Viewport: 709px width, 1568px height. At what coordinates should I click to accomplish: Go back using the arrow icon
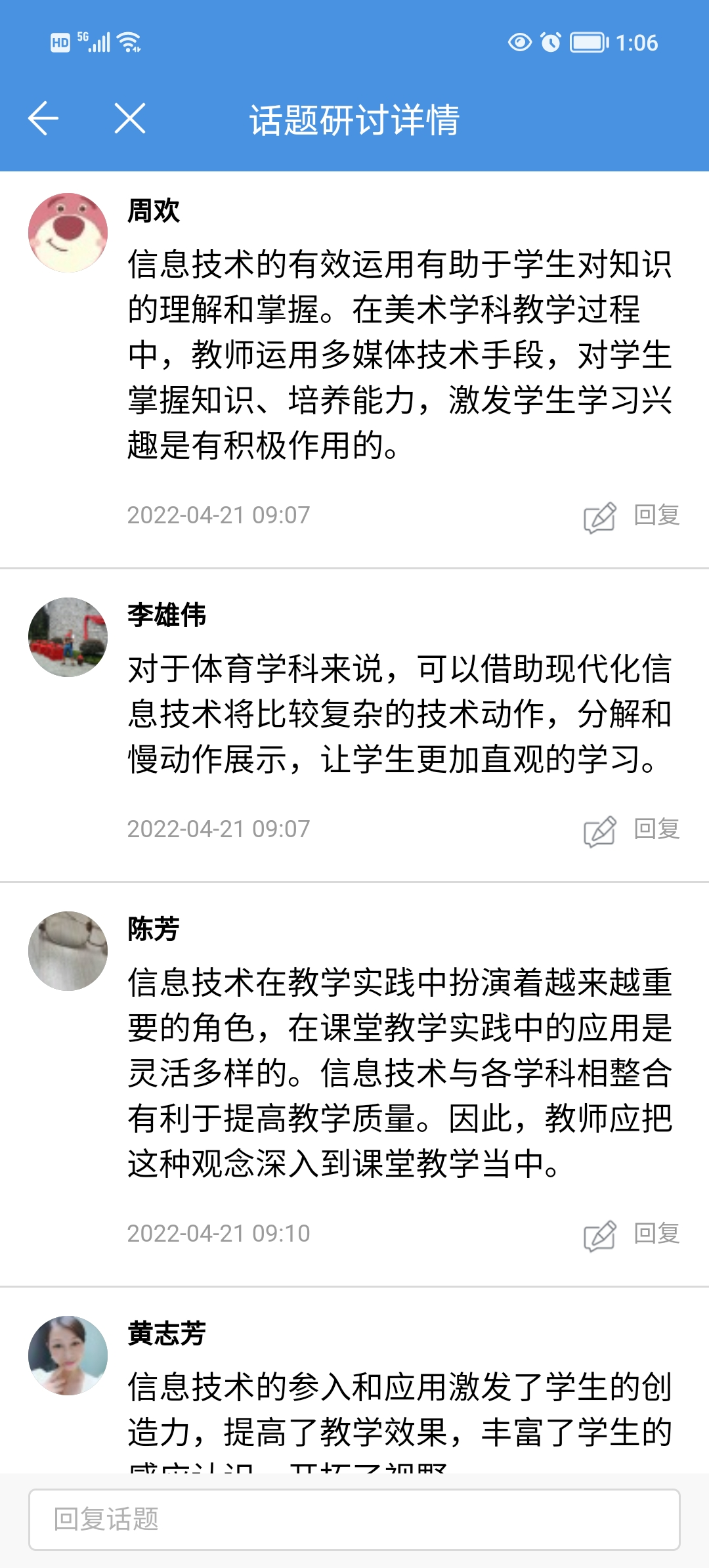(x=43, y=119)
